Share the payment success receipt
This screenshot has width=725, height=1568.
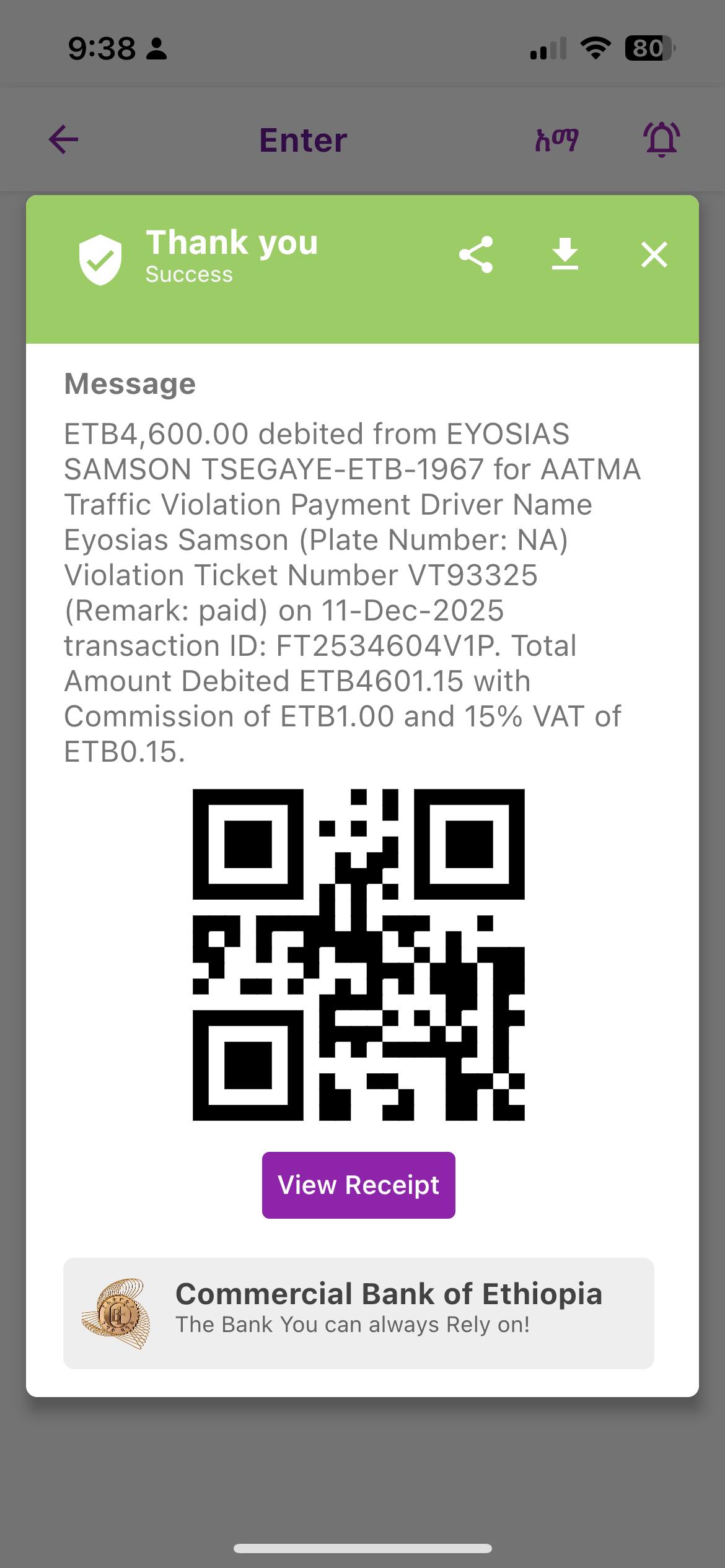pyautogui.click(x=475, y=255)
